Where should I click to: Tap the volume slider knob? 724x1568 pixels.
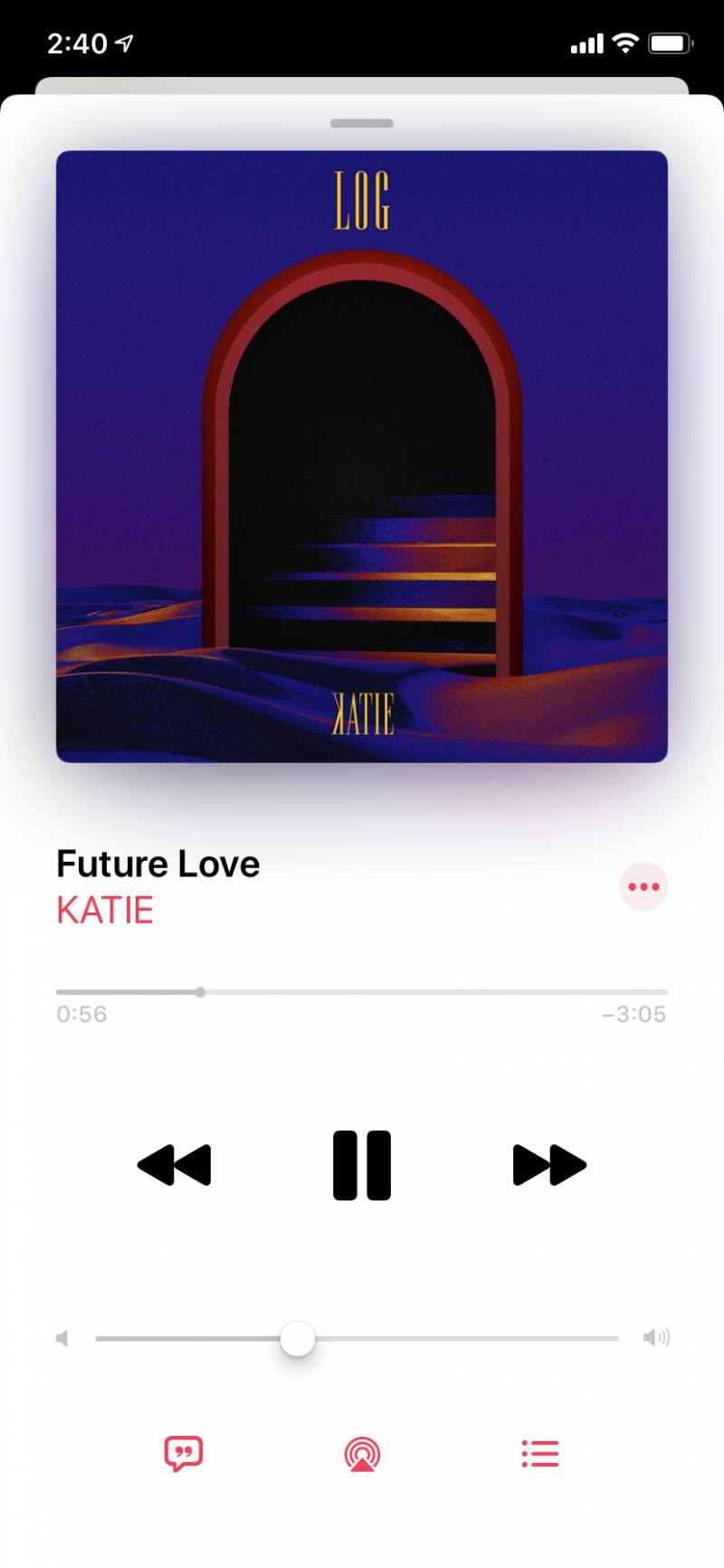click(297, 1338)
